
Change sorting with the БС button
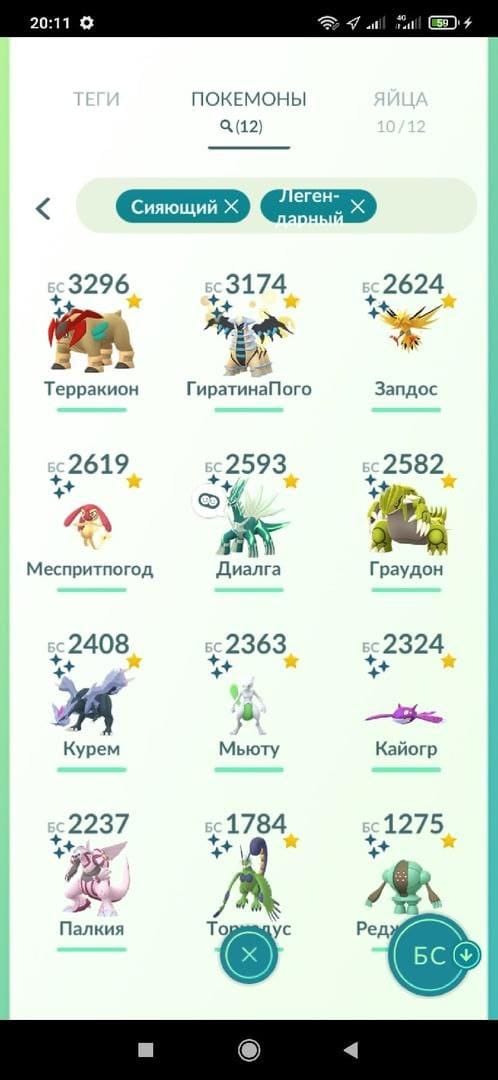point(437,955)
